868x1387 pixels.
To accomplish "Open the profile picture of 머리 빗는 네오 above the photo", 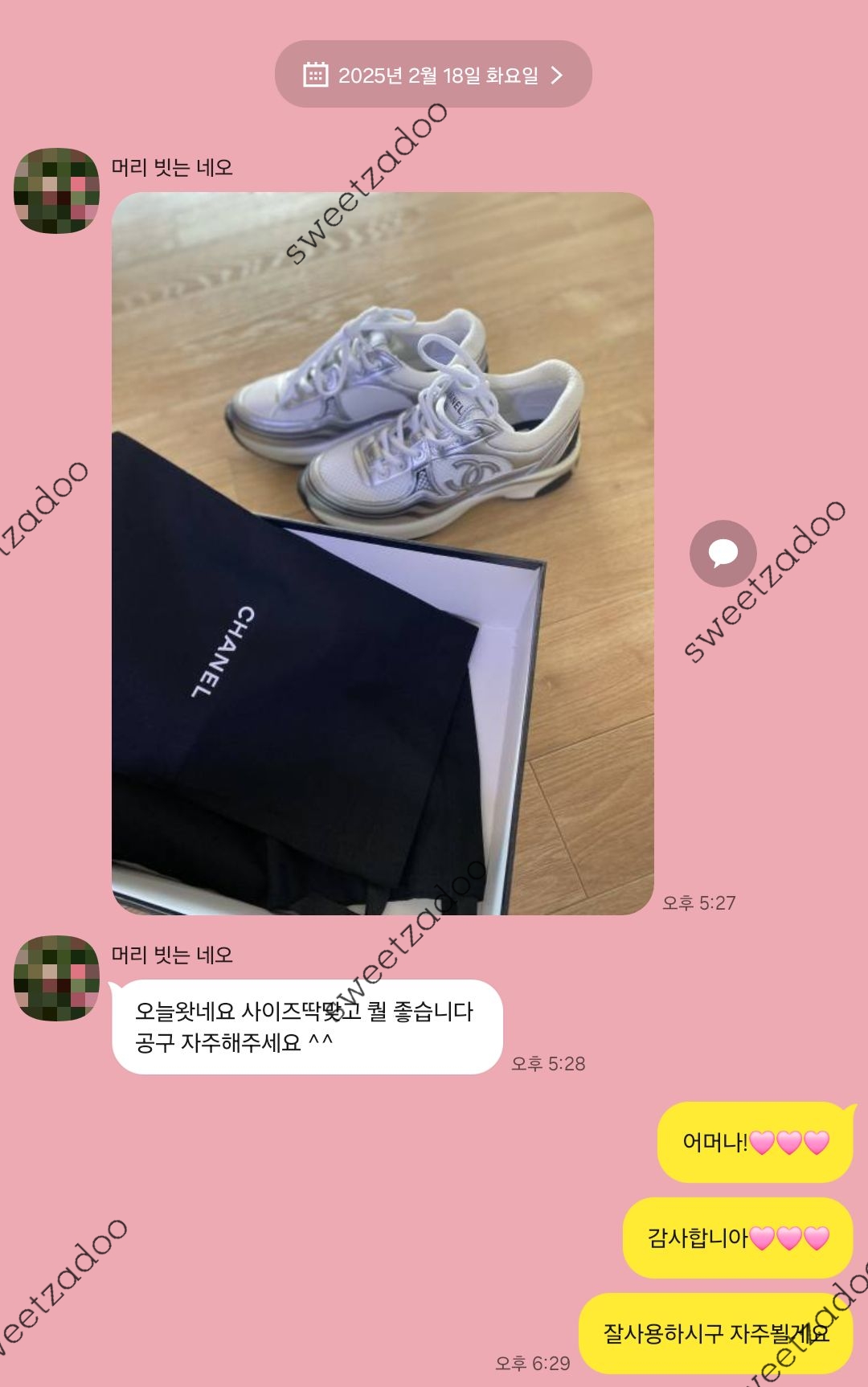I will [x=56, y=190].
